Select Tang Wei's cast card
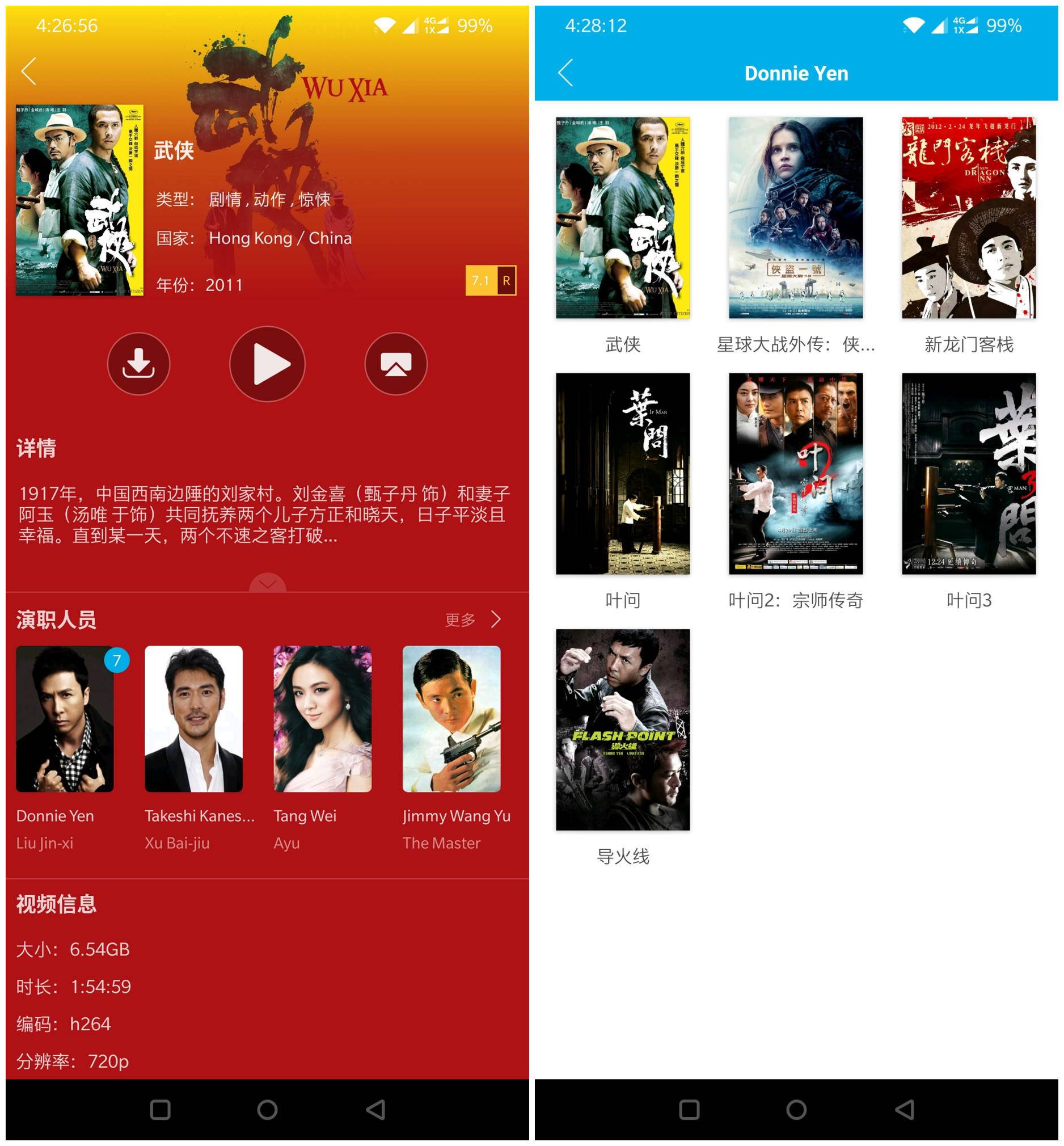1064x1146 pixels. (322, 719)
